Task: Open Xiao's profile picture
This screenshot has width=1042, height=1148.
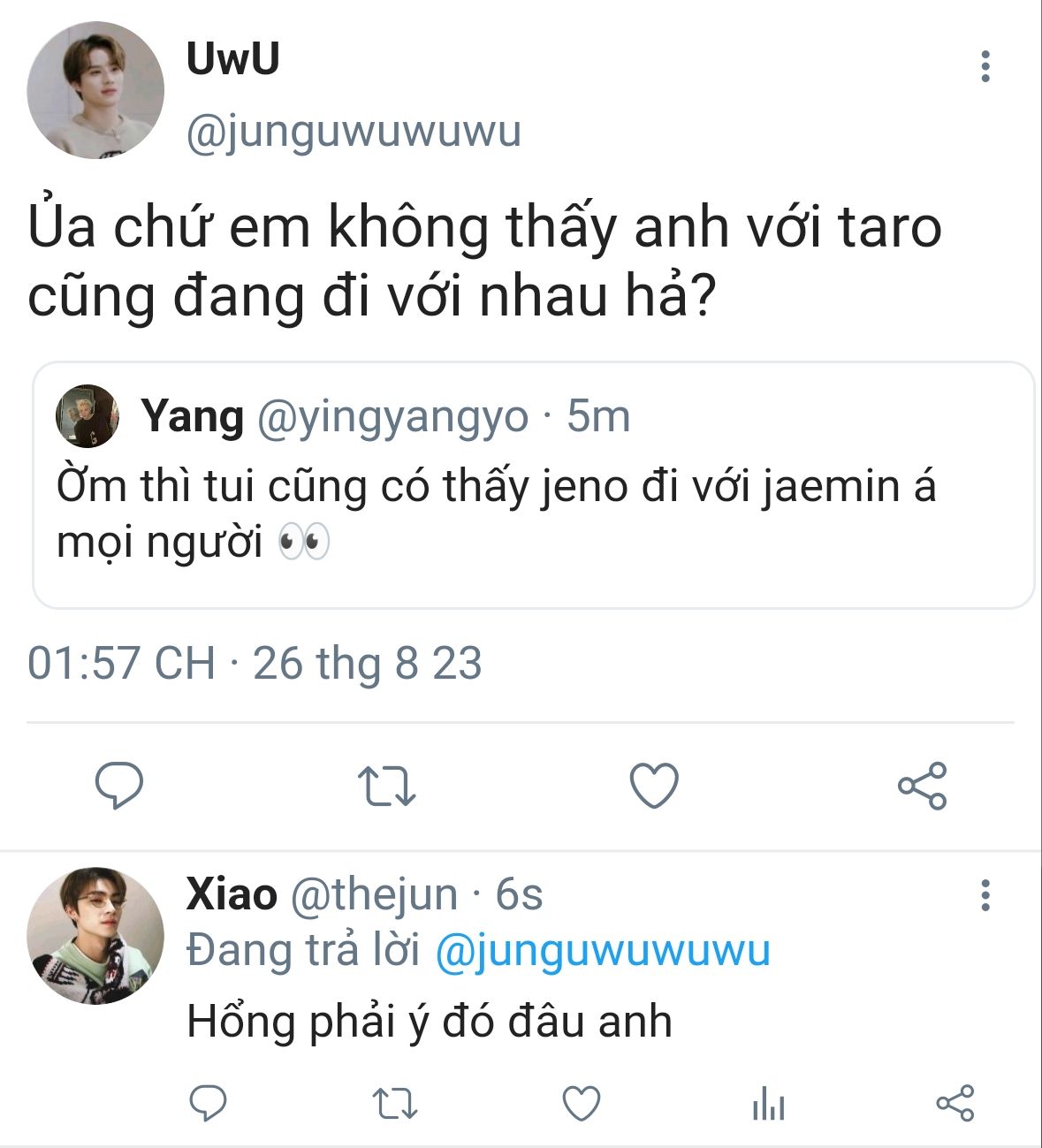Action: point(95,936)
